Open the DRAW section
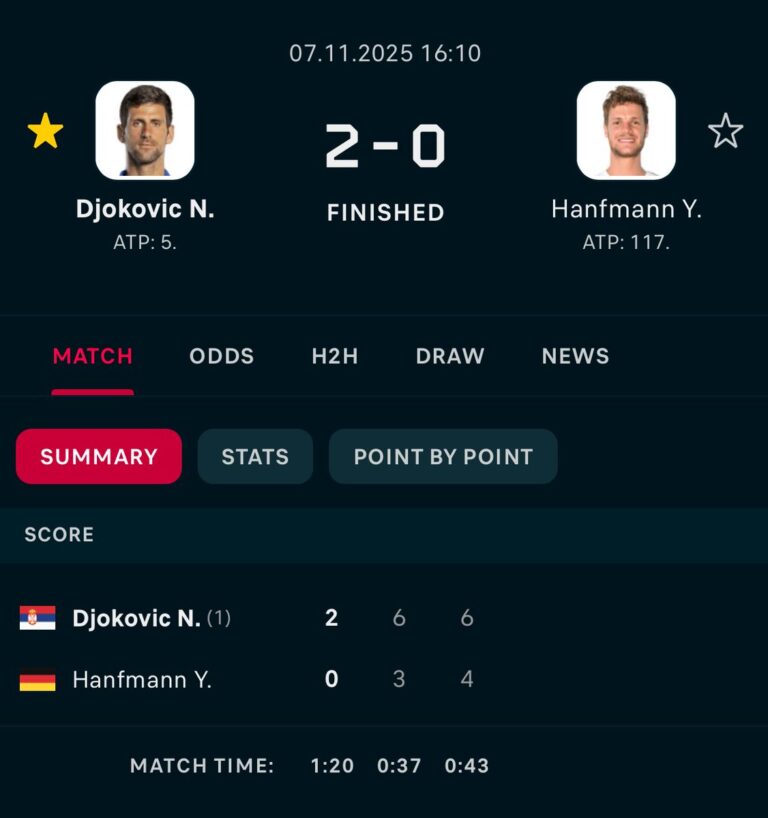This screenshot has width=768, height=818. click(x=449, y=356)
